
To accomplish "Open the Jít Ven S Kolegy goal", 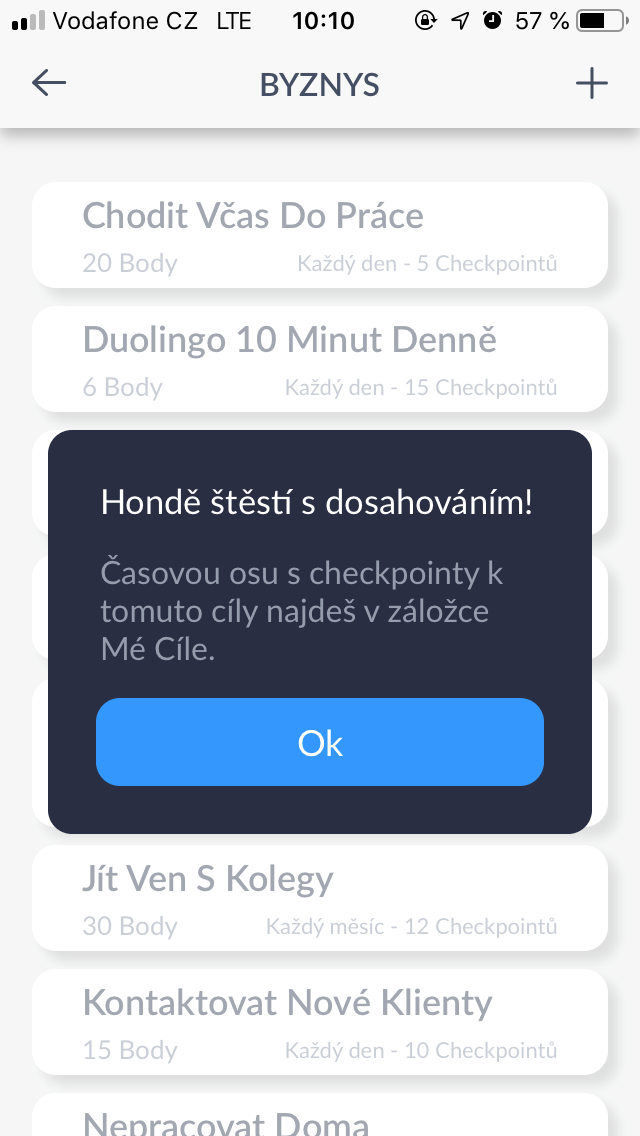I will coord(320,898).
